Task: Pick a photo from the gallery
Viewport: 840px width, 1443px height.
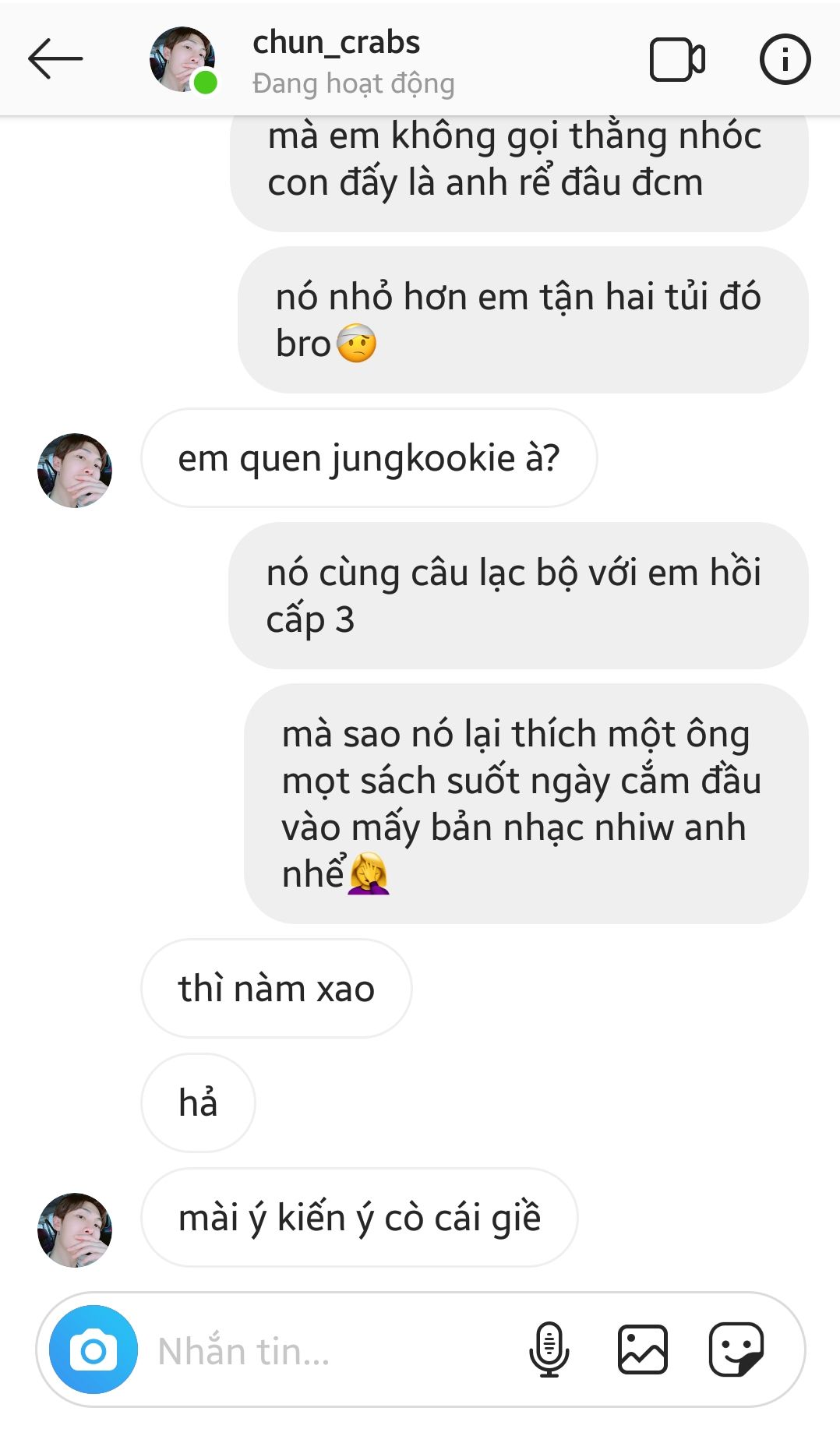Action: tap(643, 1350)
